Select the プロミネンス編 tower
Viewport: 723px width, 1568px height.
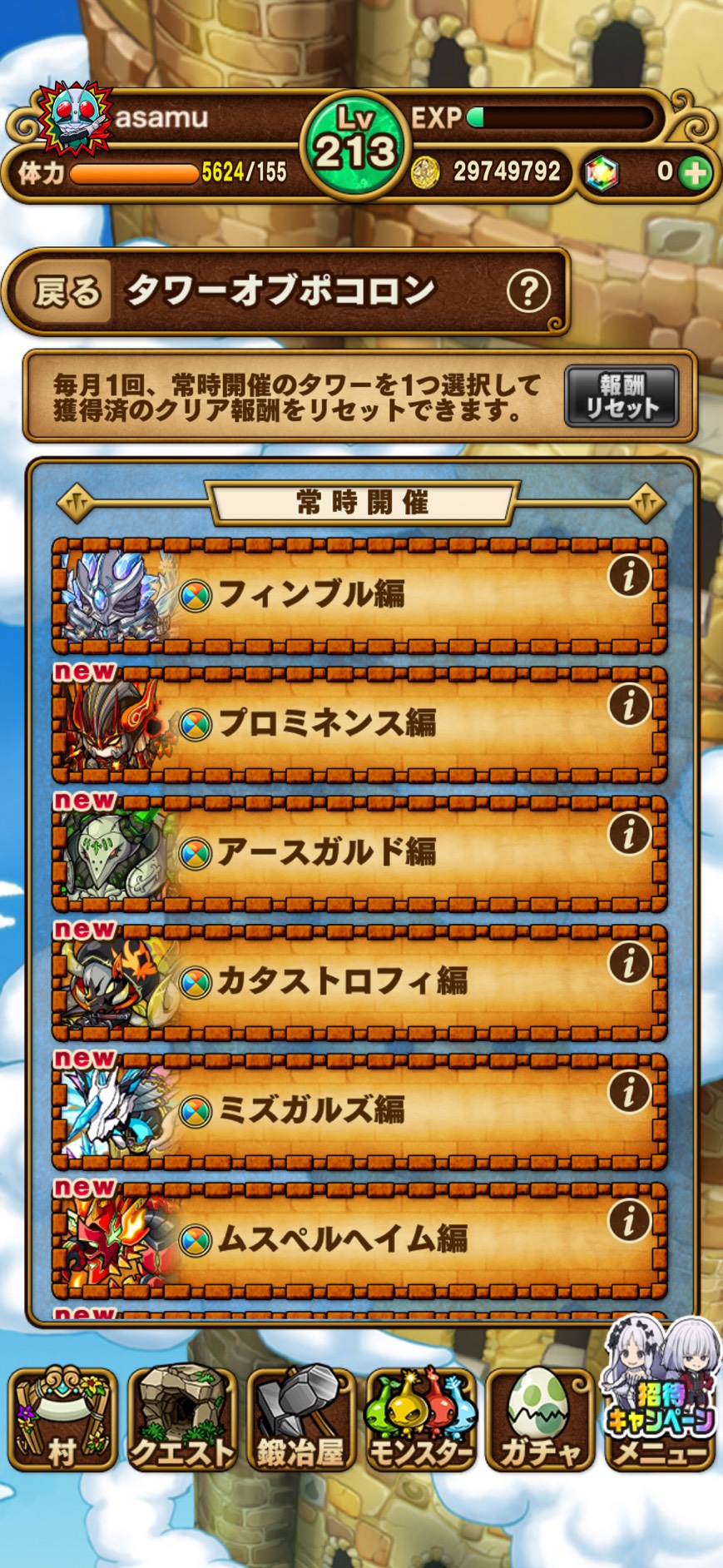(358, 724)
